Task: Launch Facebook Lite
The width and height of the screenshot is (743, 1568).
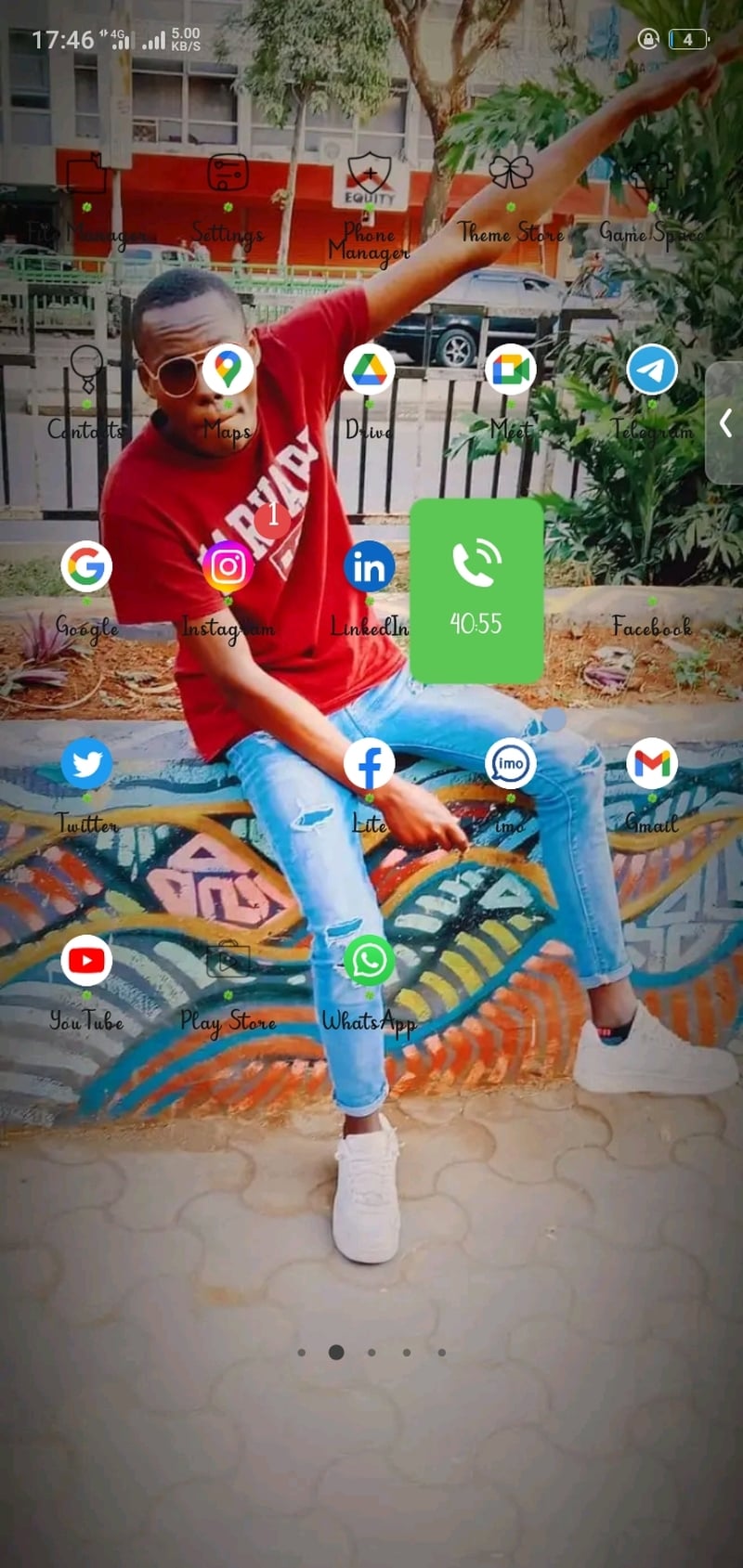Action: click(369, 763)
